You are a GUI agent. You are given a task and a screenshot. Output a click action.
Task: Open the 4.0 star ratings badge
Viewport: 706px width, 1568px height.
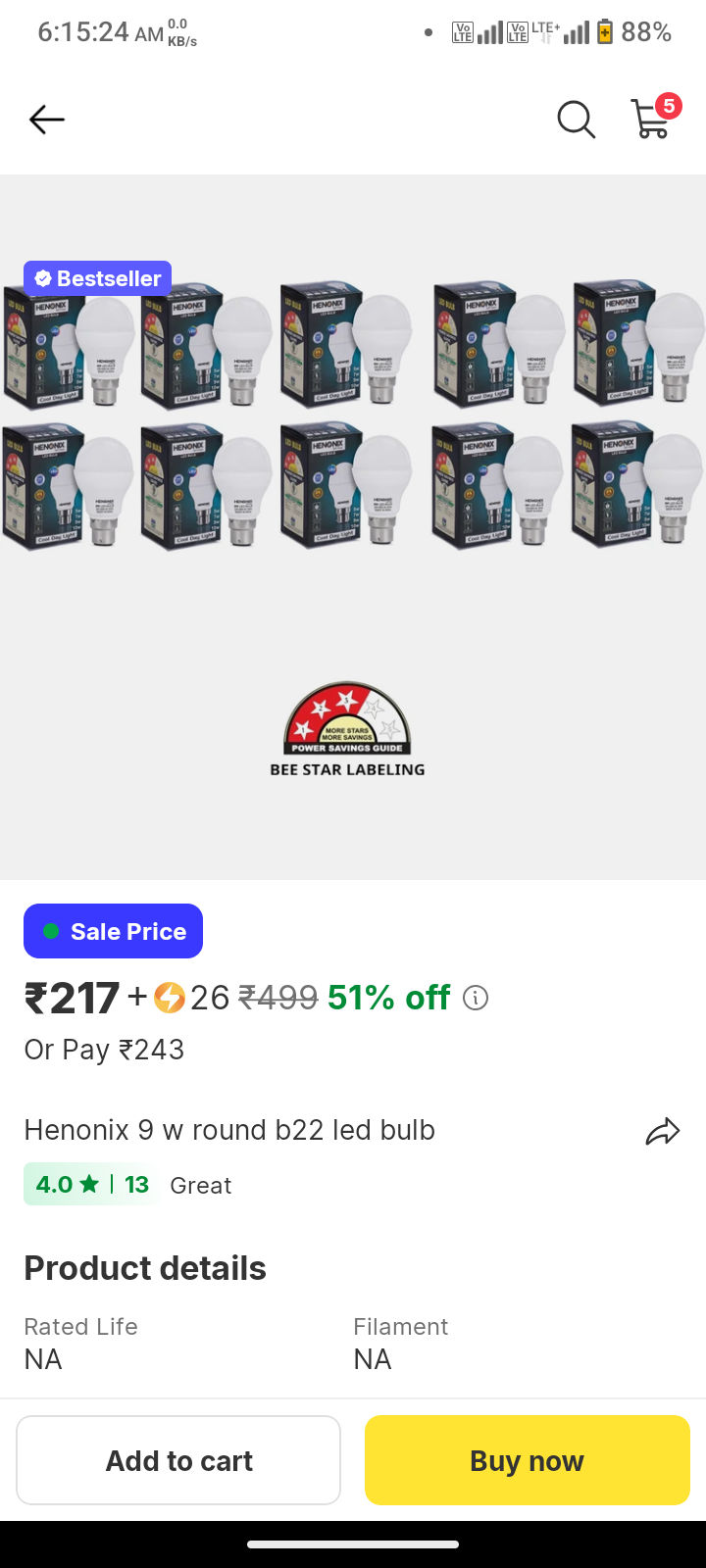tap(92, 1184)
